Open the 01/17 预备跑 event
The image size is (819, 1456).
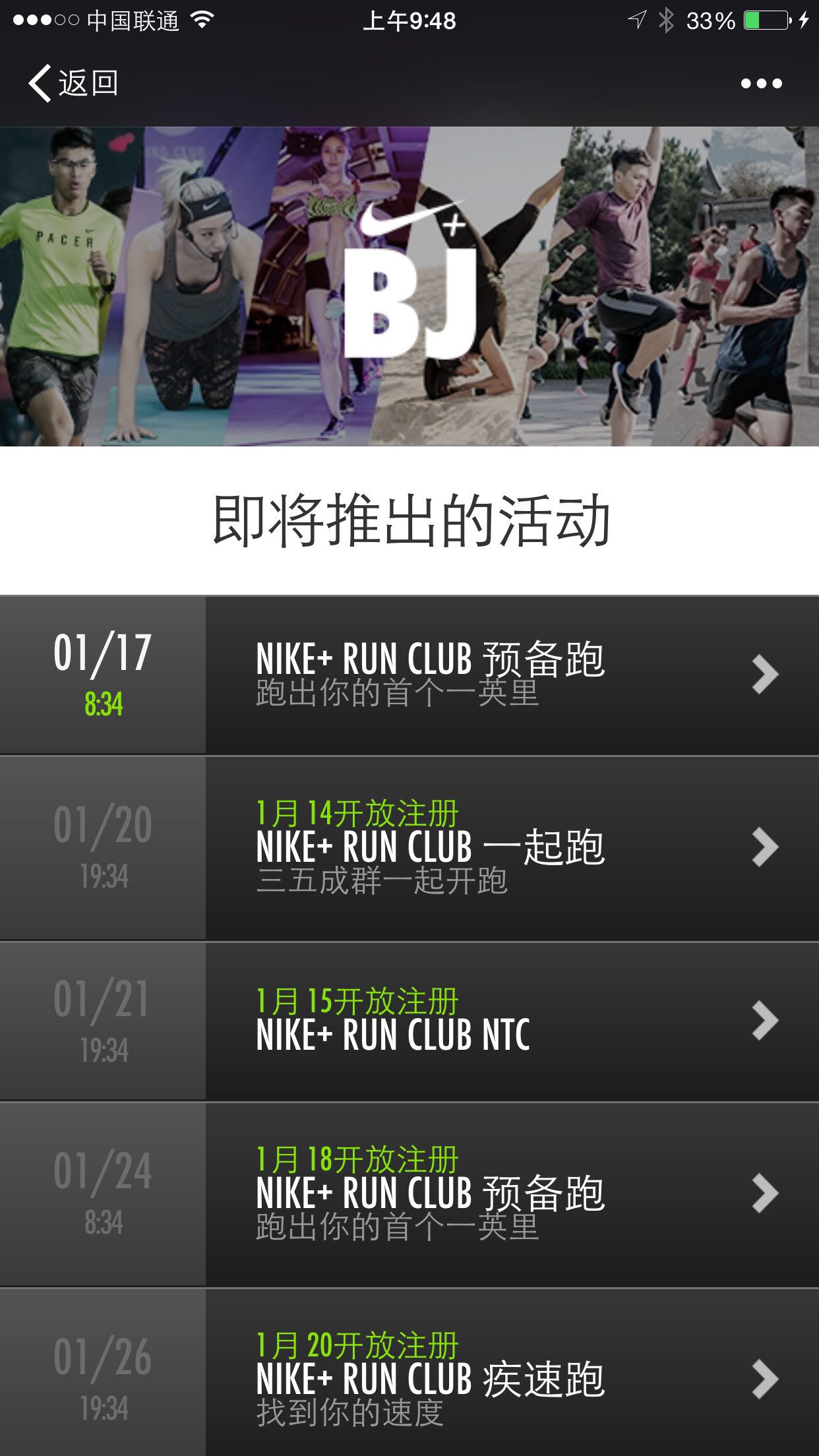coord(429,675)
